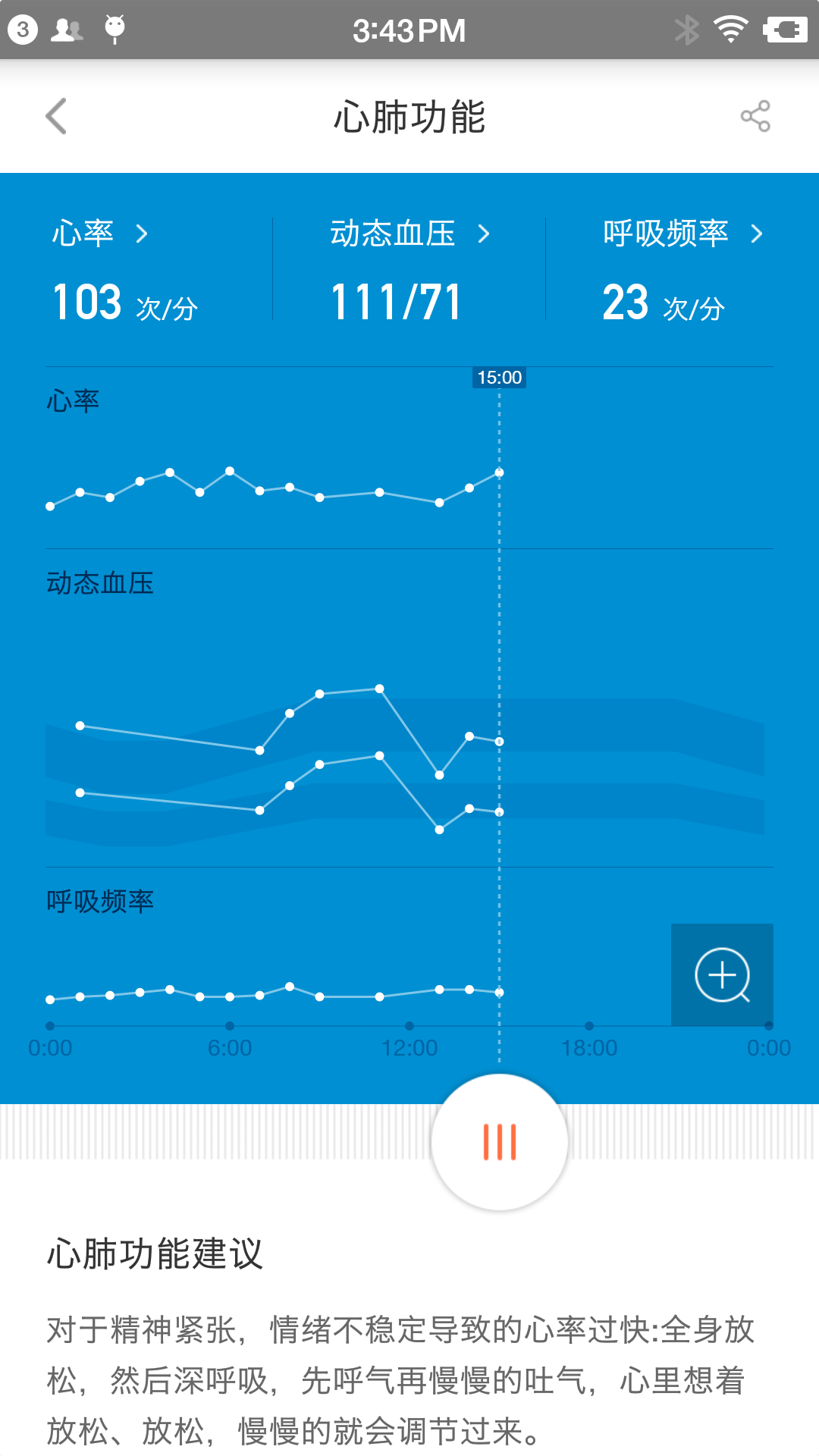Tap the 15:00 time marker on the chart
Screen dimensions: 819x1456
coord(499,376)
